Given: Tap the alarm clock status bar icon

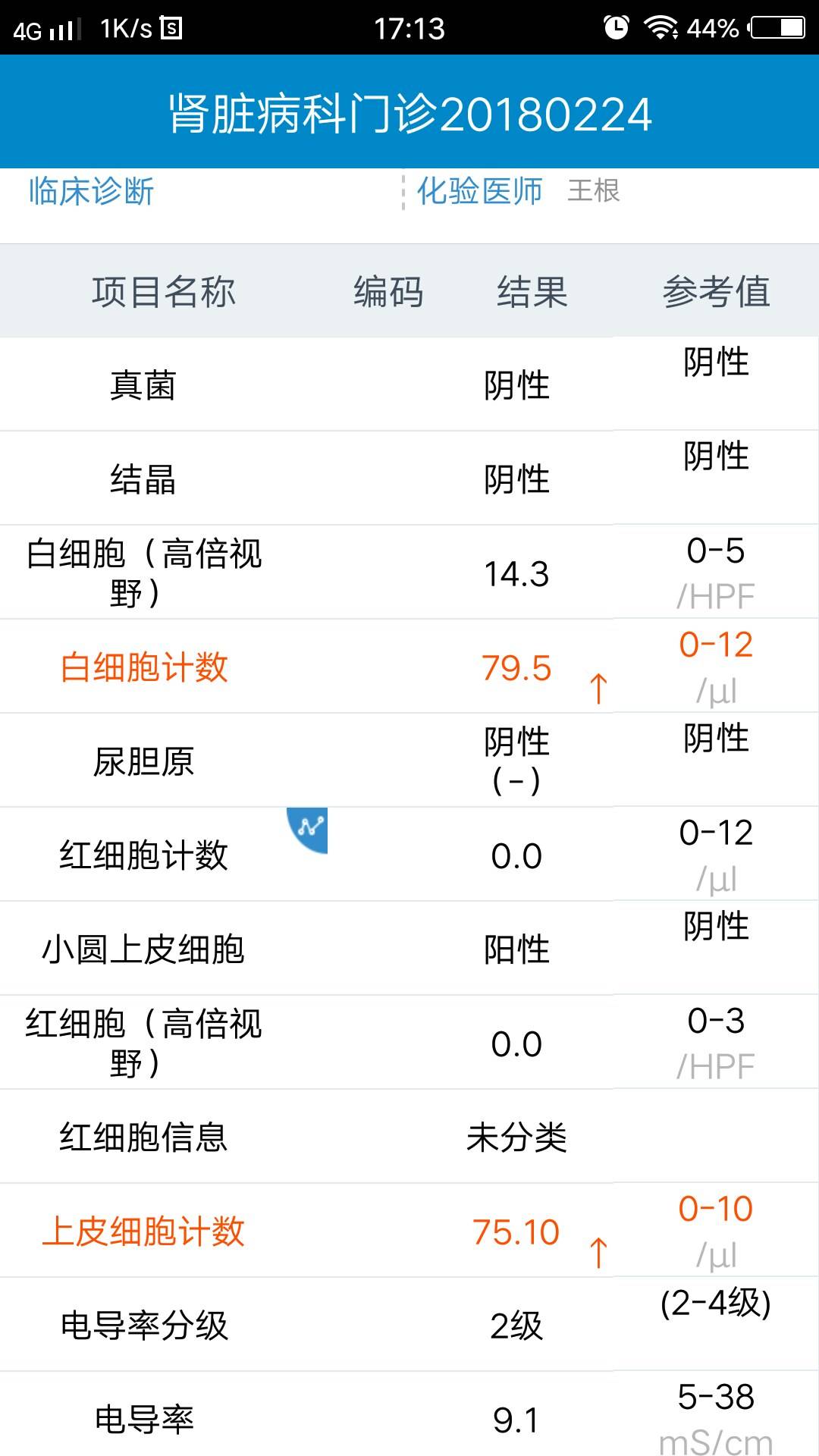Looking at the screenshot, I should 616,27.
